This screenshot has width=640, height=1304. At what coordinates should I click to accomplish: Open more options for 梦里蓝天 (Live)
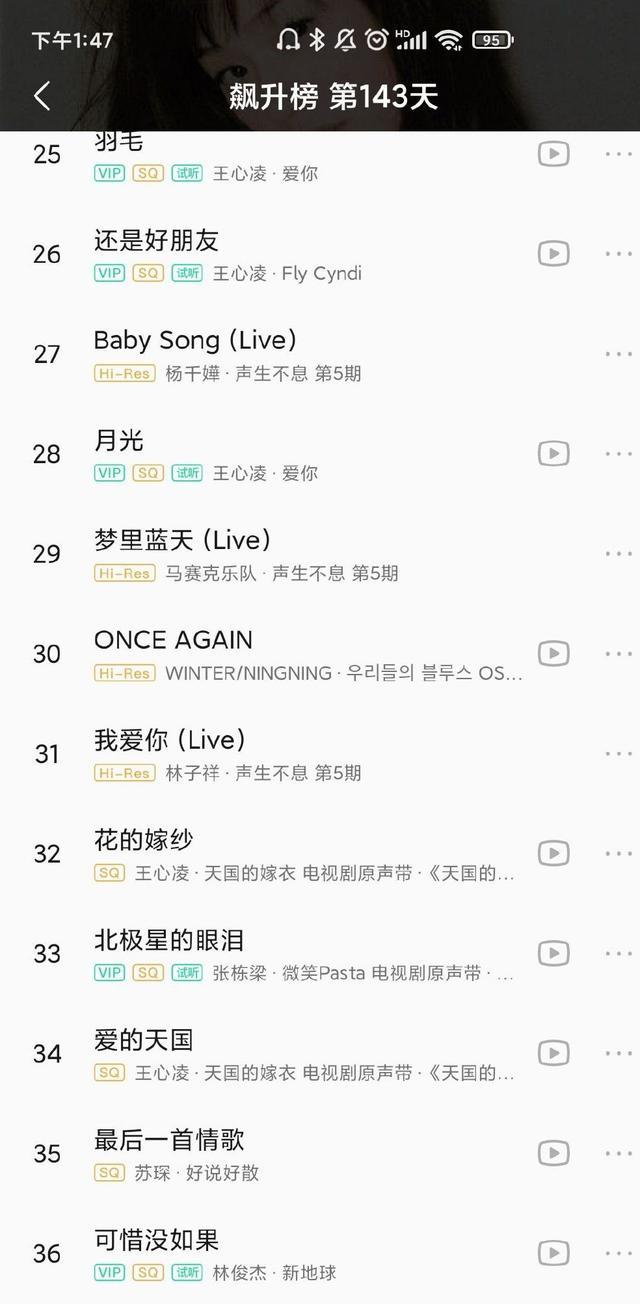[619, 554]
